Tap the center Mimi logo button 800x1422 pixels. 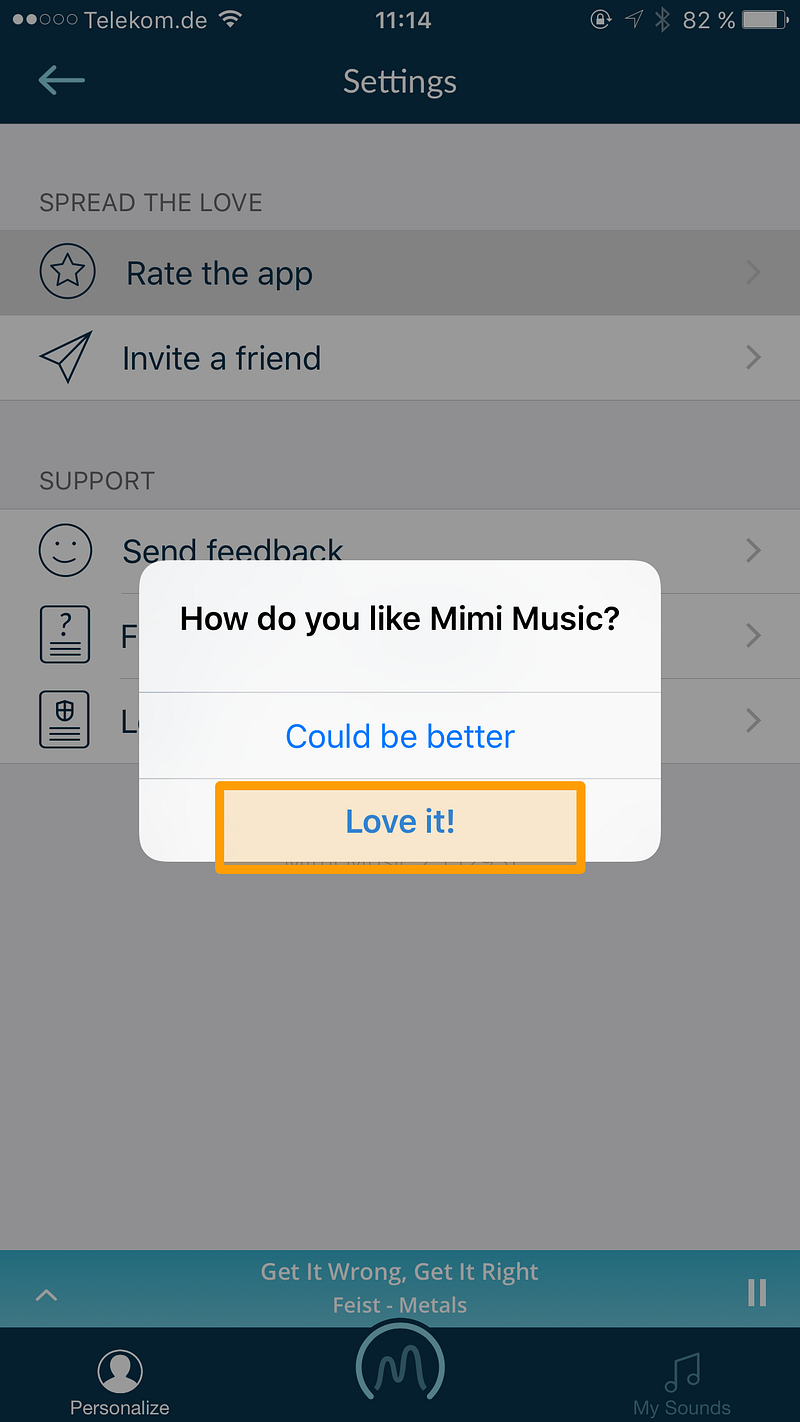point(400,1365)
